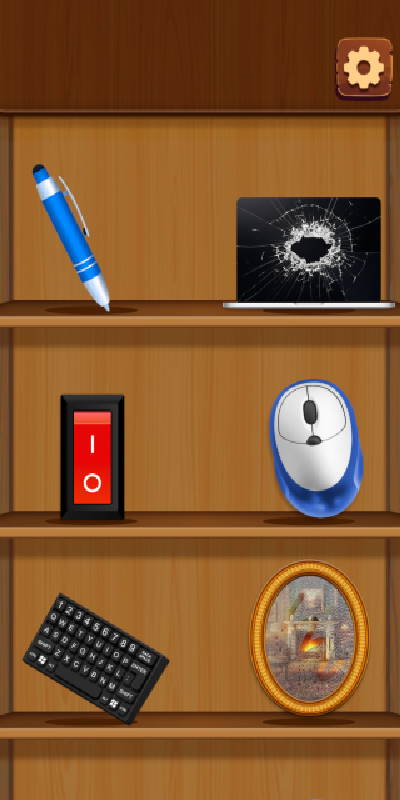Image resolution: width=400 pixels, height=800 pixels.
Task: Open the oval framed picture item
Action: tap(309, 637)
